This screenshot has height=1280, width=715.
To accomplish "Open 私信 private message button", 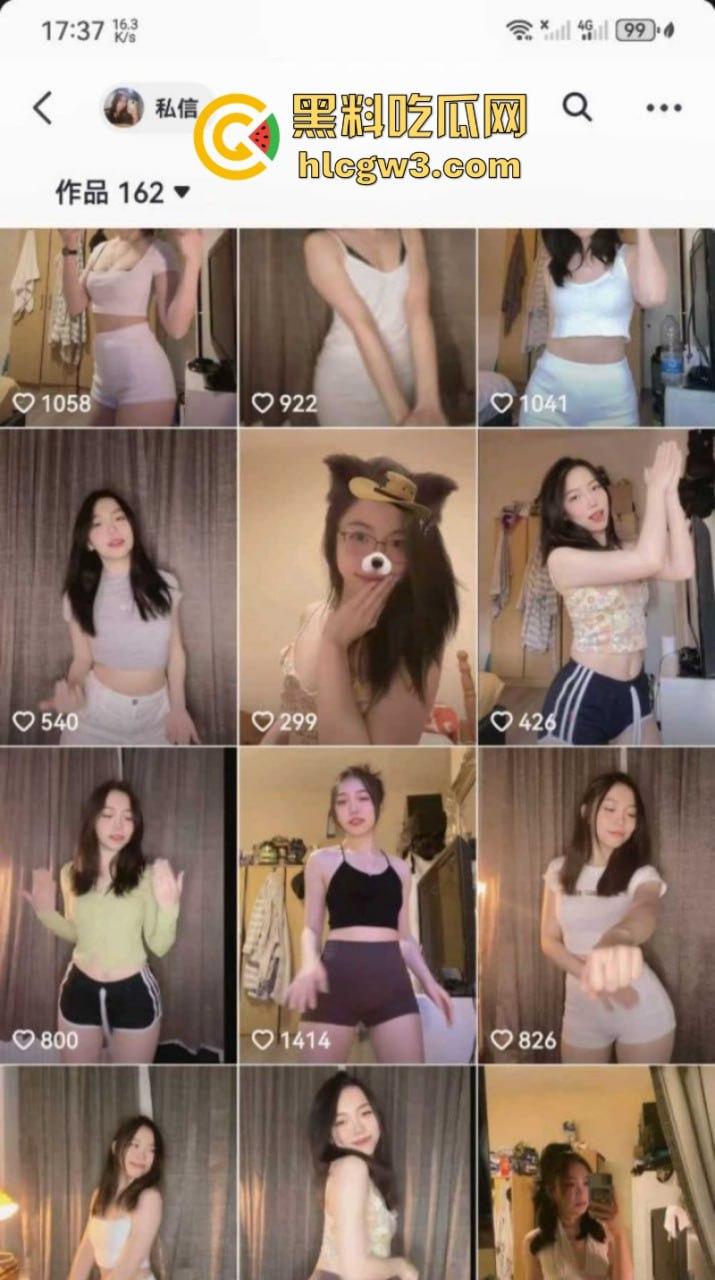I will point(160,108).
